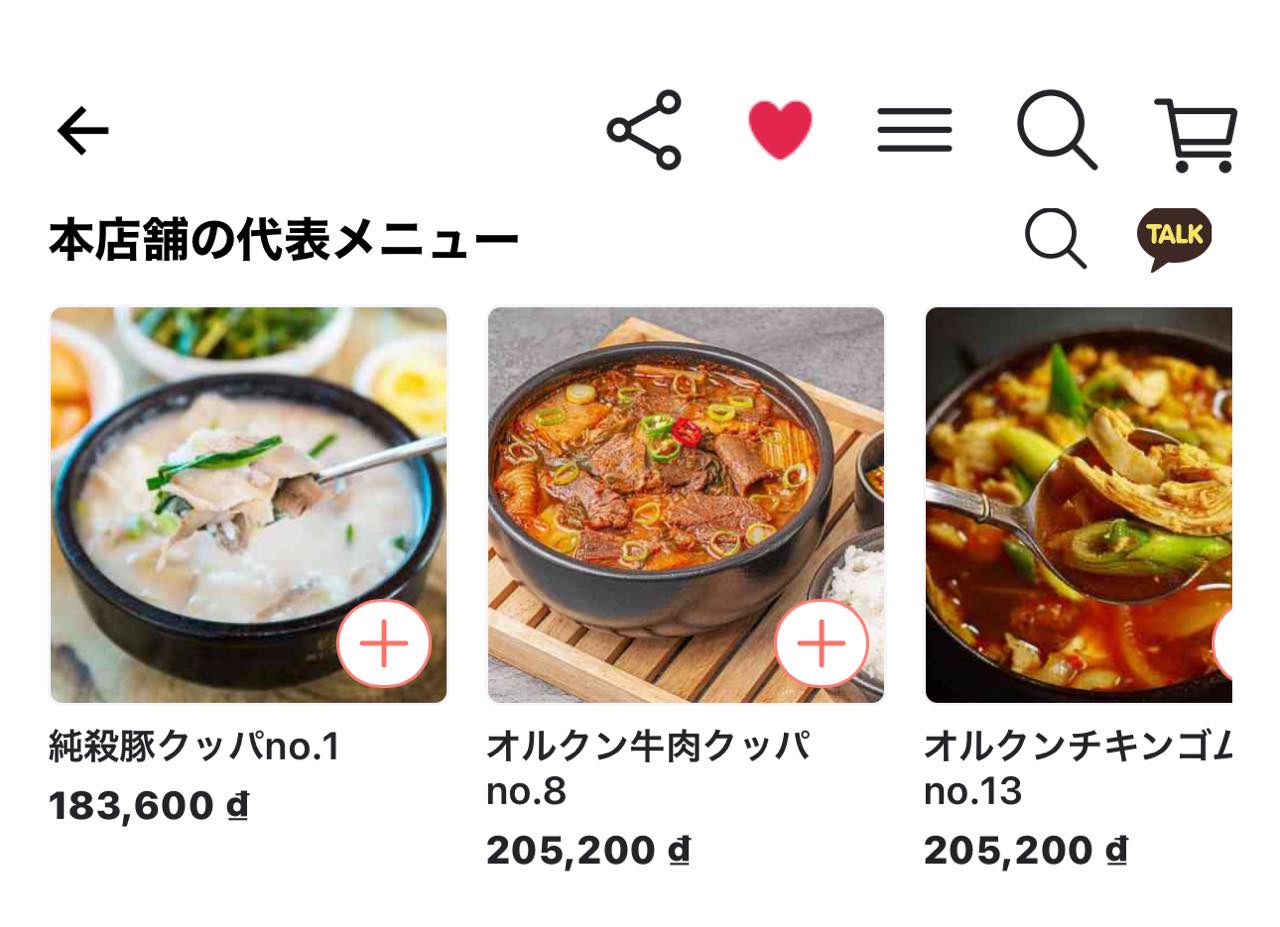1280x927 pixels.
Task: Go back using the arrow icon
Action: [x=83, y=131]
